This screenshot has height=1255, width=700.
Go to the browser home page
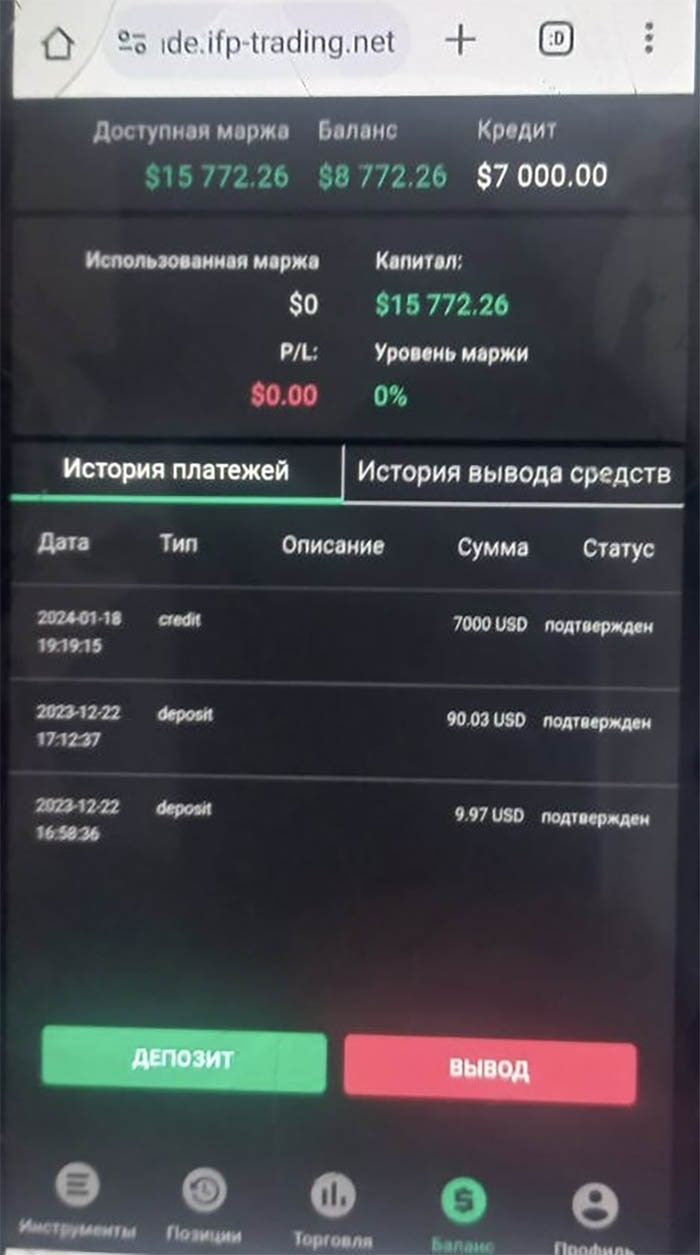coord(57,41)
